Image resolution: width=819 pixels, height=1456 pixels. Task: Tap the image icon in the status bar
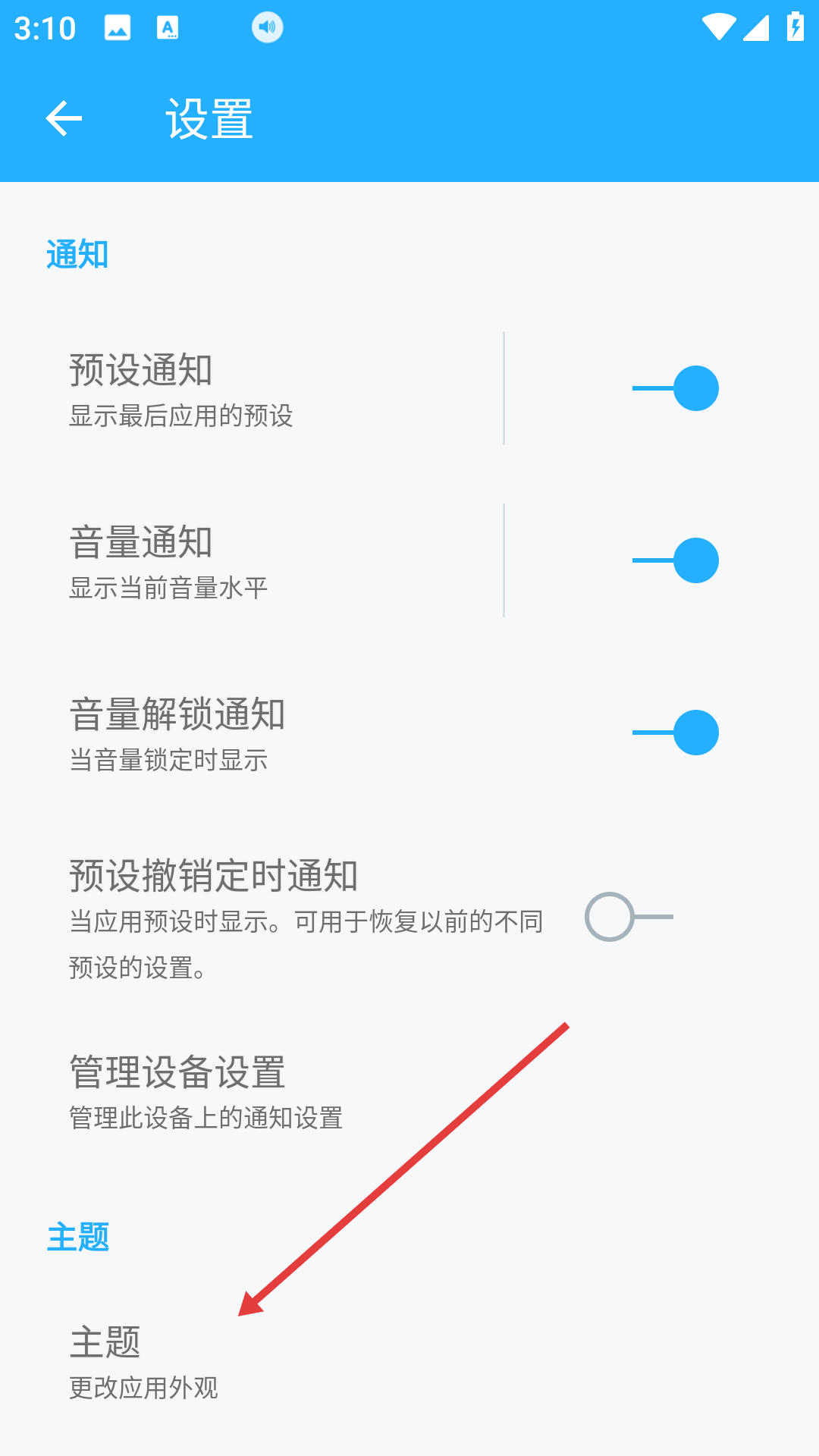pyautogui.click(x=115, y=27)
